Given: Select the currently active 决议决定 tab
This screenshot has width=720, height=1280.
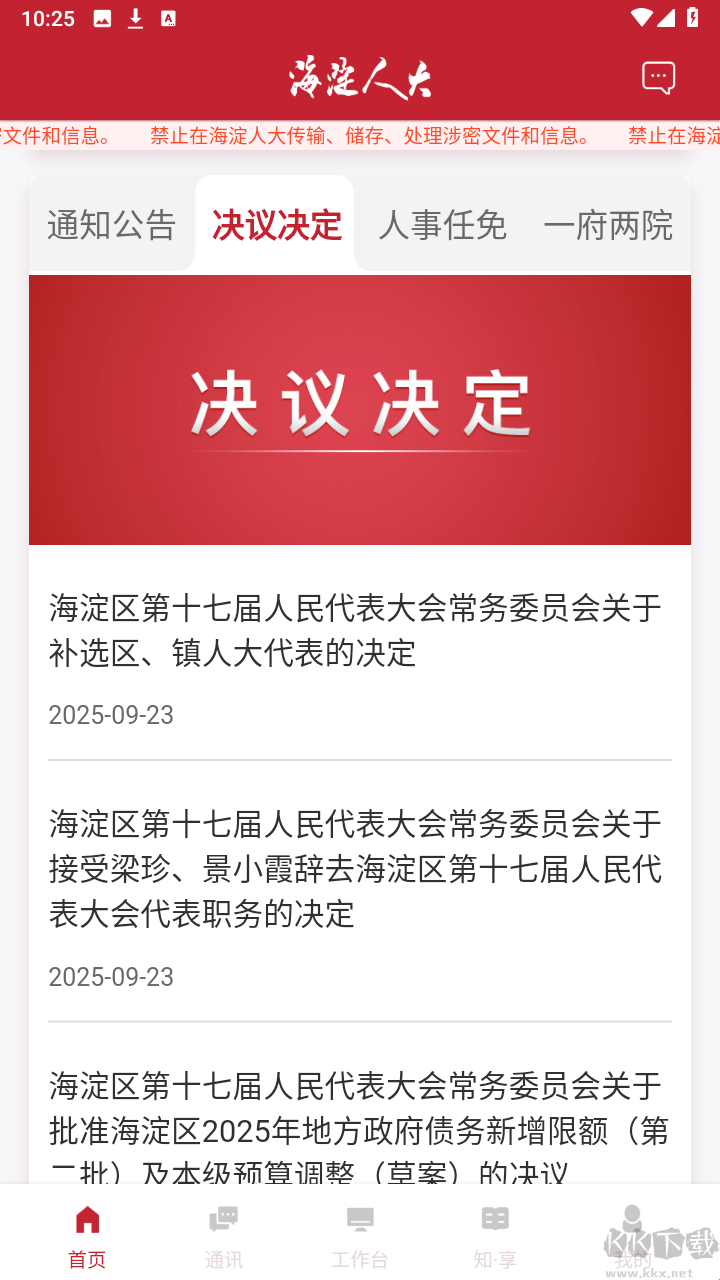Looking at the screenshot, I should point(275,225).
